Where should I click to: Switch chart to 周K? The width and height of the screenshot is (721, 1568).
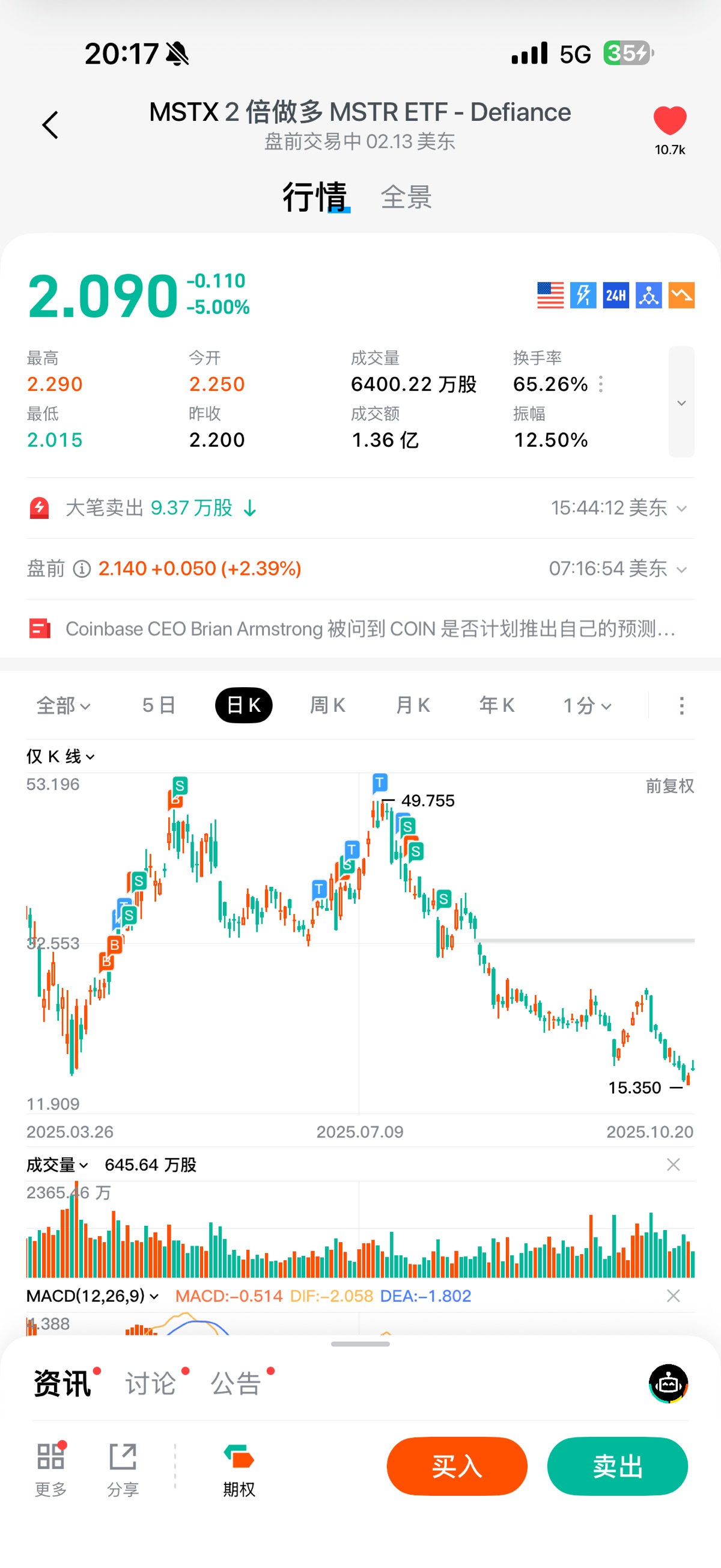(x=327, y=705)
